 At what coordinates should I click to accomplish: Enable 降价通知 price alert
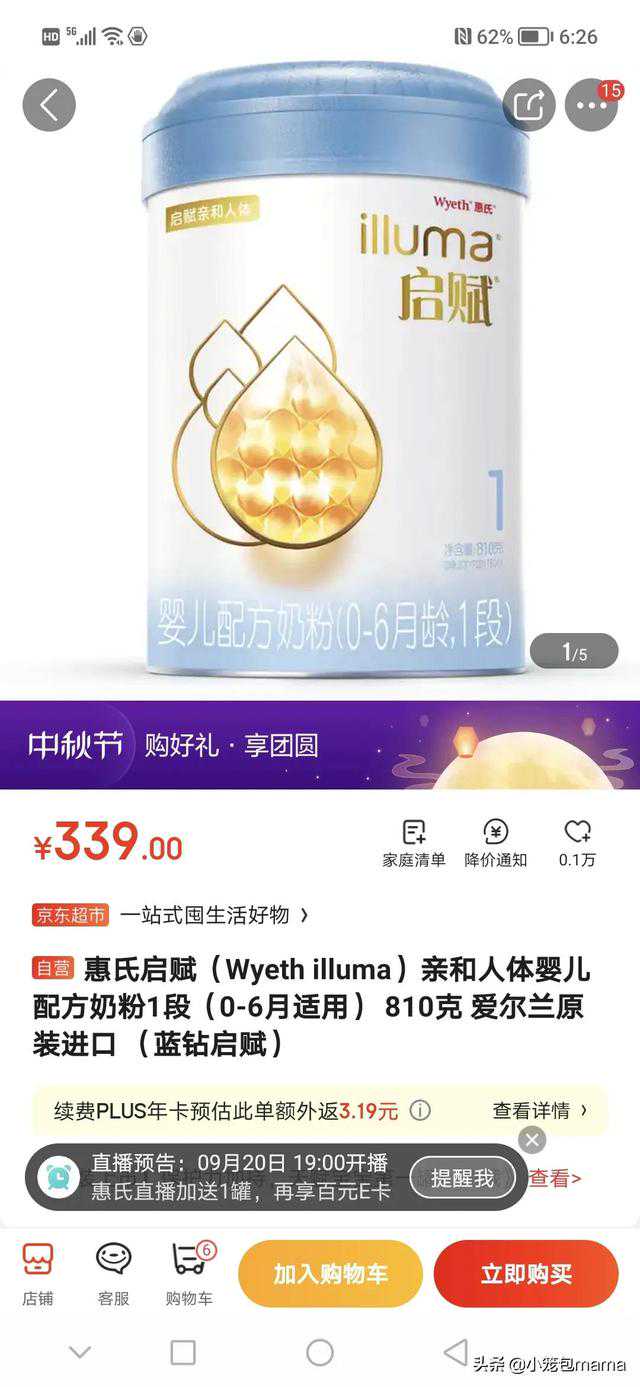coord(495,843)
